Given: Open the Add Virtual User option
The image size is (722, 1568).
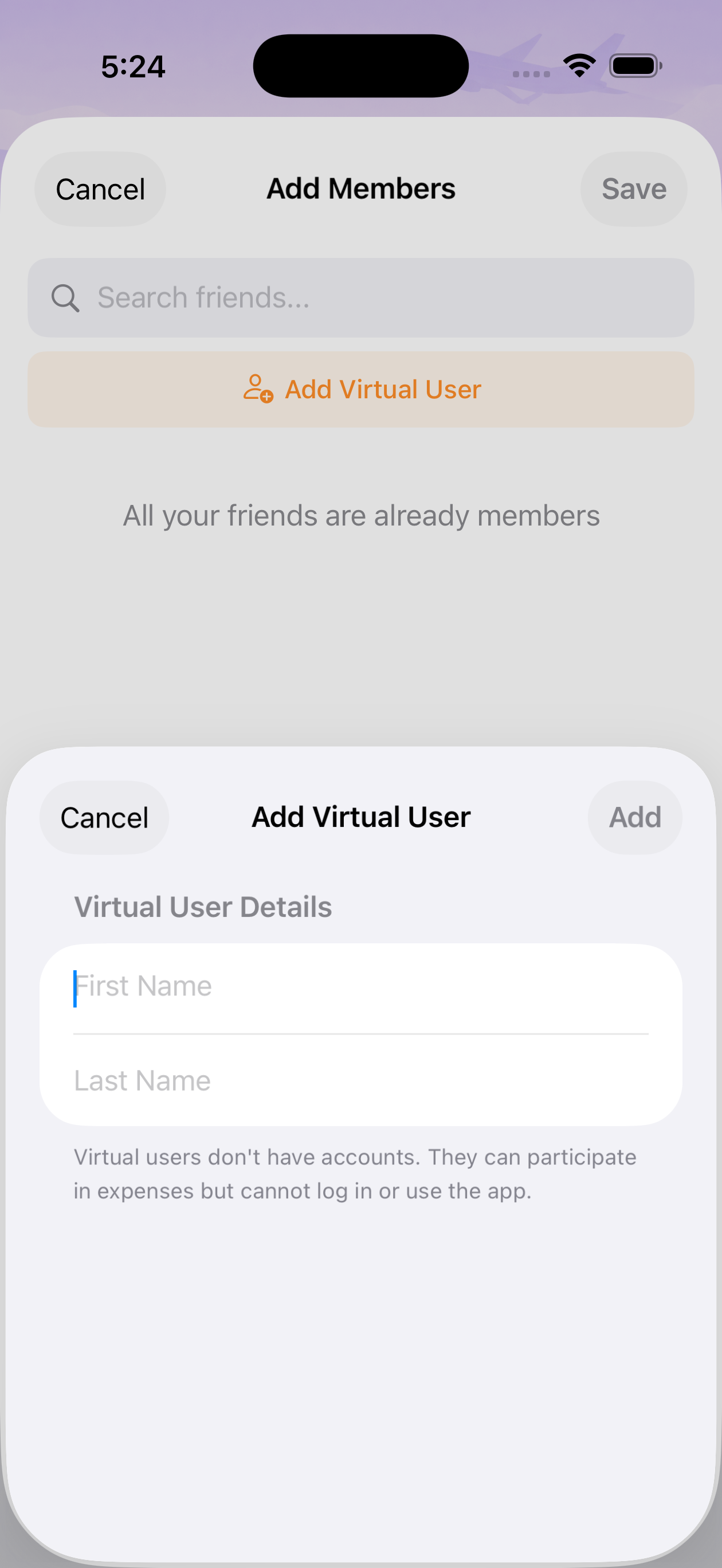Looking at the screenshot, I should coord(360,390).
